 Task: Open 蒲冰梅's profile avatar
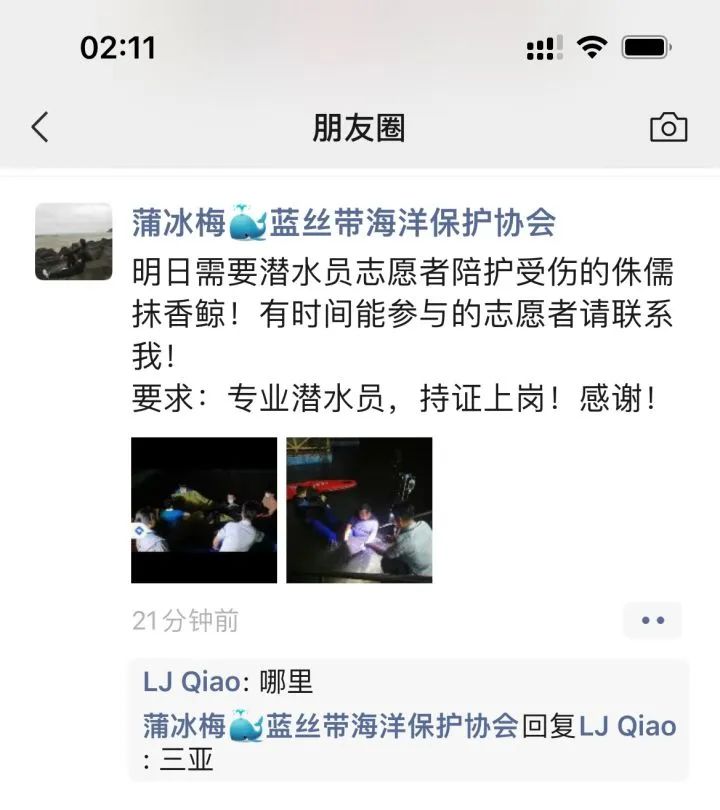[x=73, y=241]
